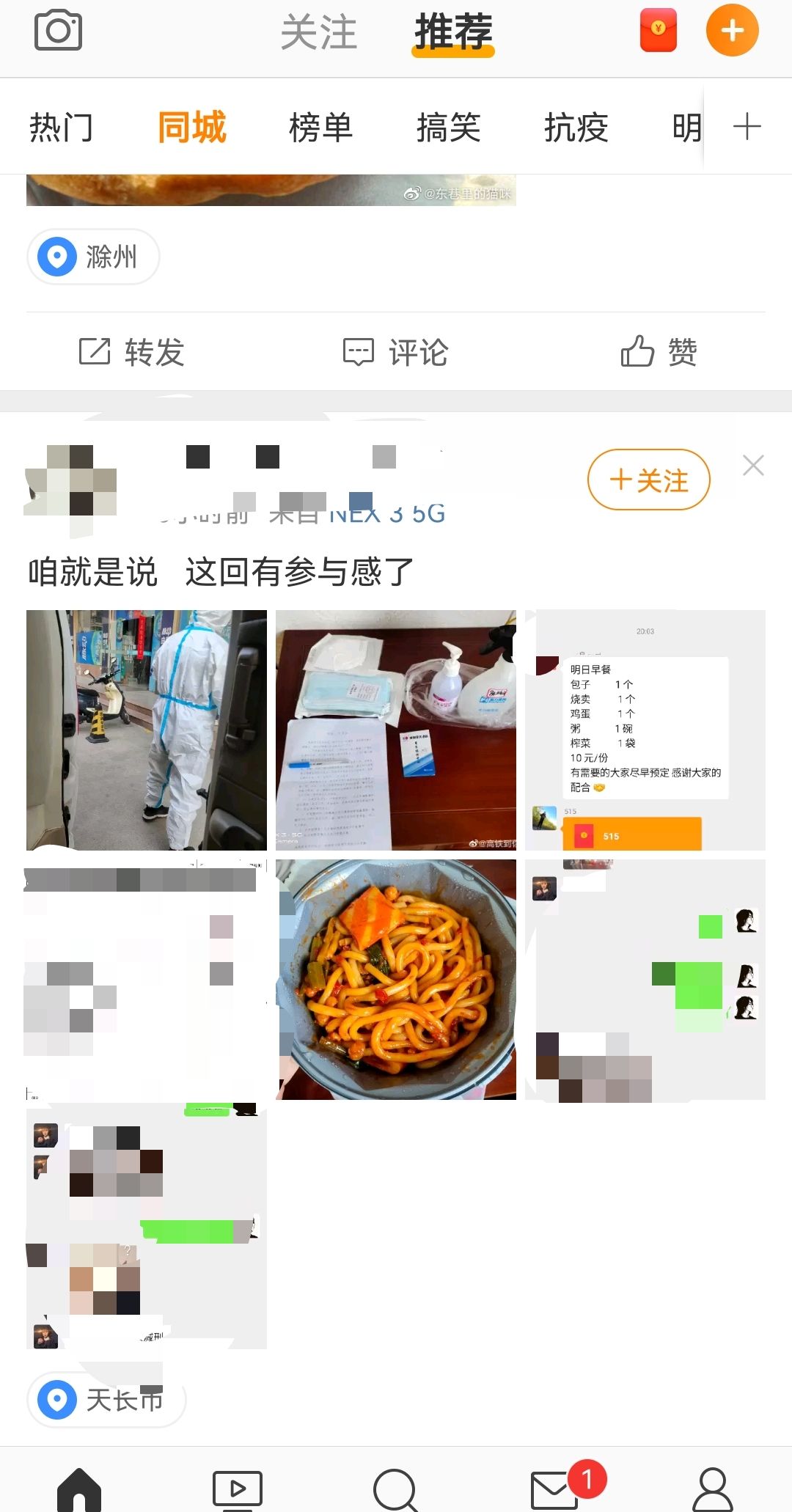Open the noodle bowl photo
Screen dimensions: 792x1512
coord(396,979)
